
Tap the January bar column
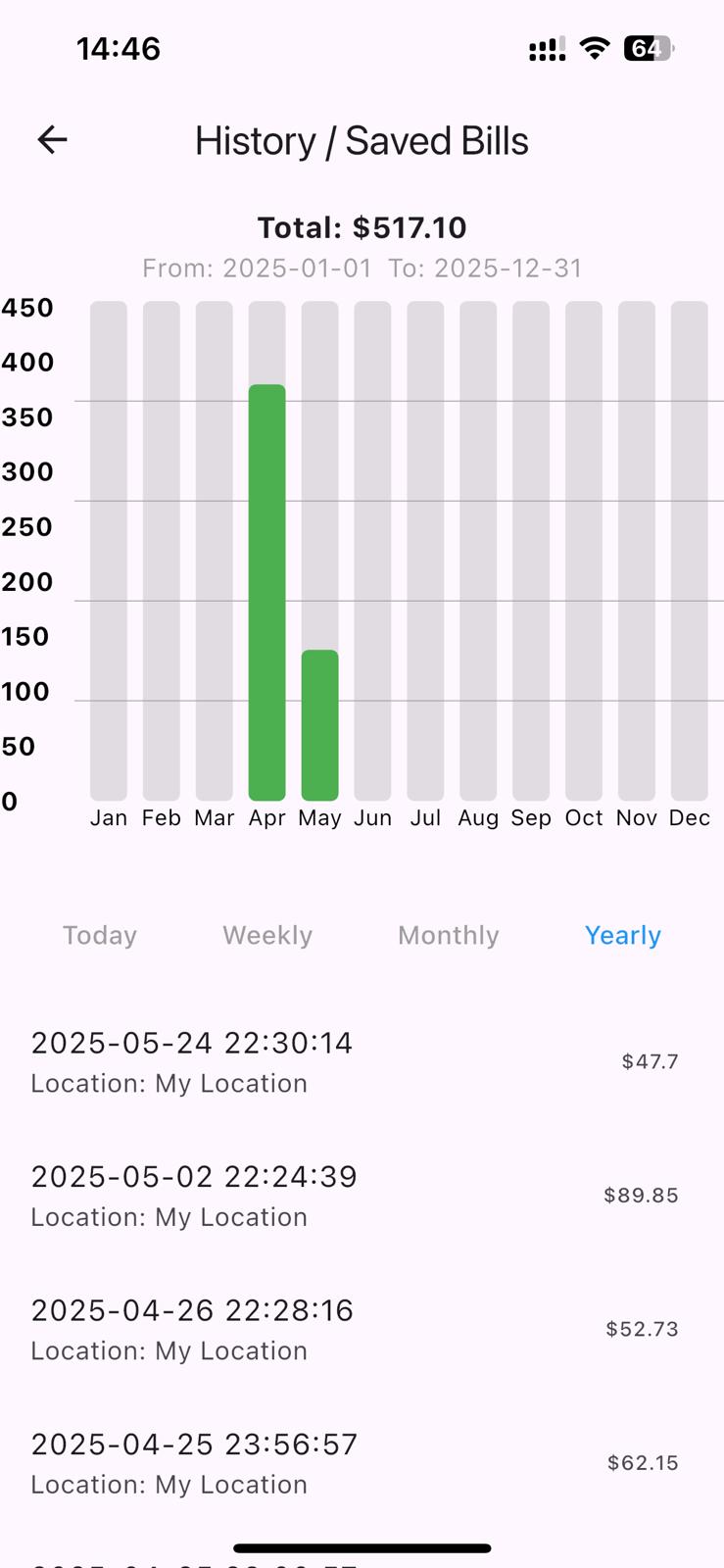109,549
